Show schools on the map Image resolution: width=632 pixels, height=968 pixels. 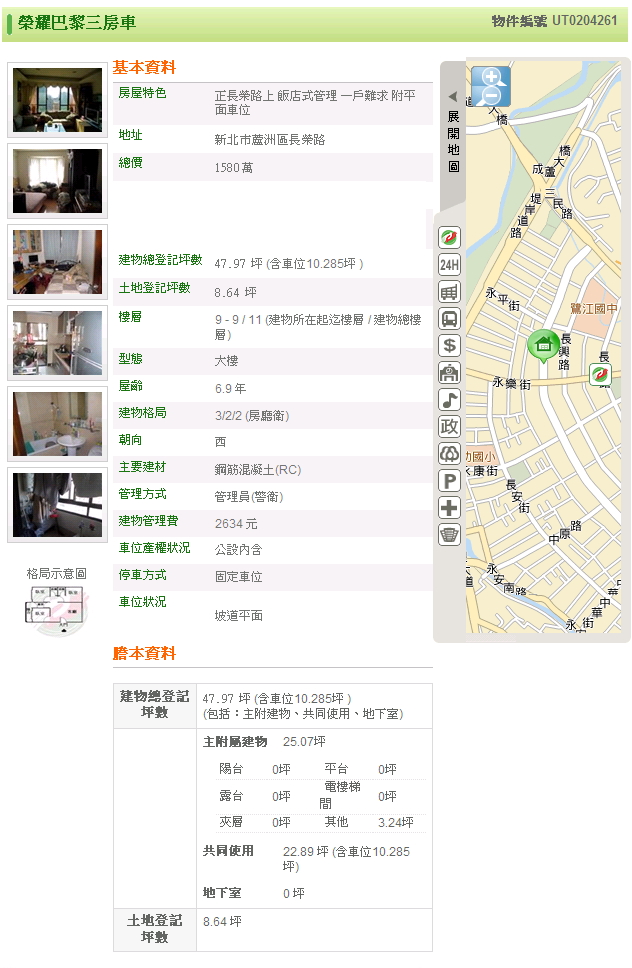(449, 373)
